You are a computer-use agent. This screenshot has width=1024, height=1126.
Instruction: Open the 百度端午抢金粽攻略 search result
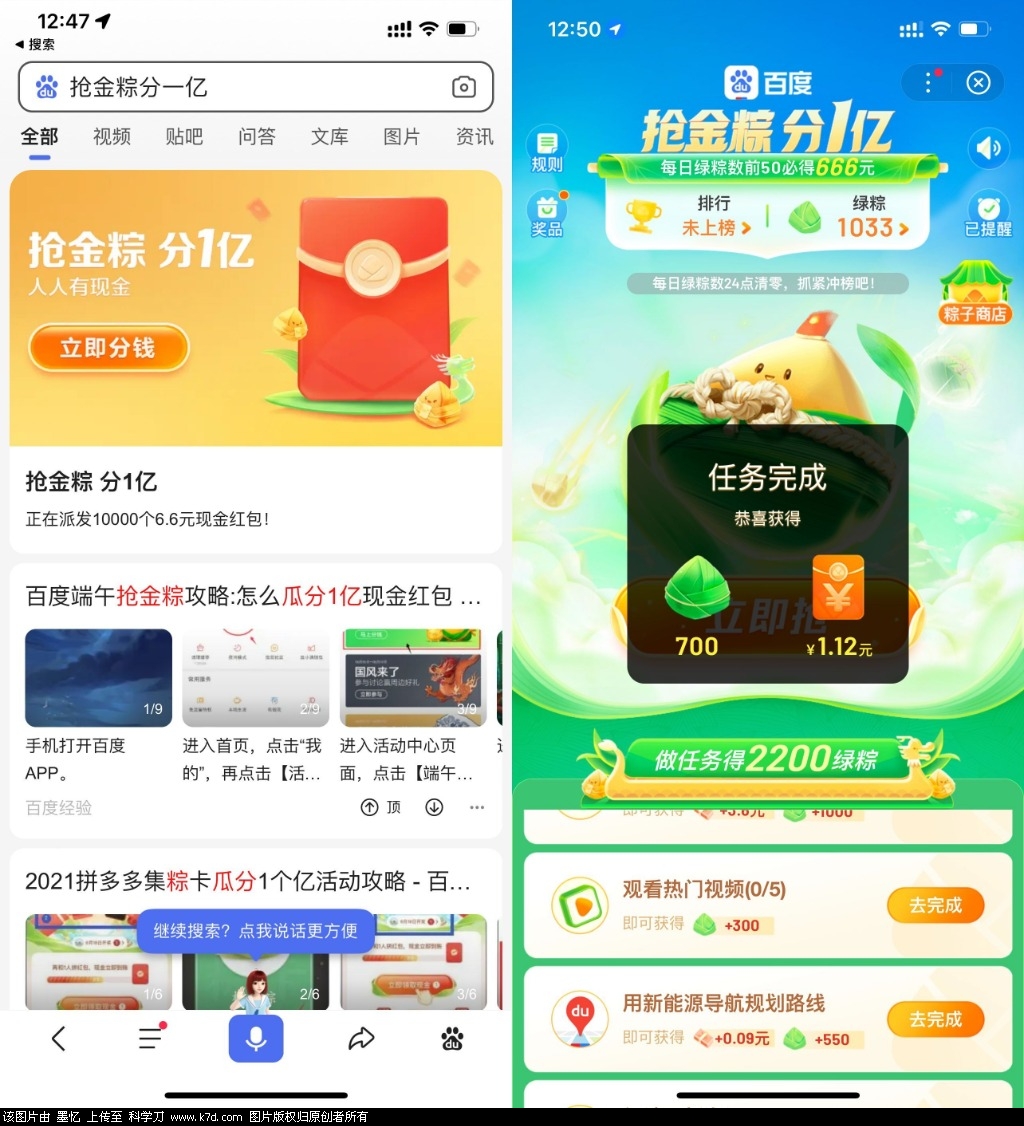[x=254, y=597]
